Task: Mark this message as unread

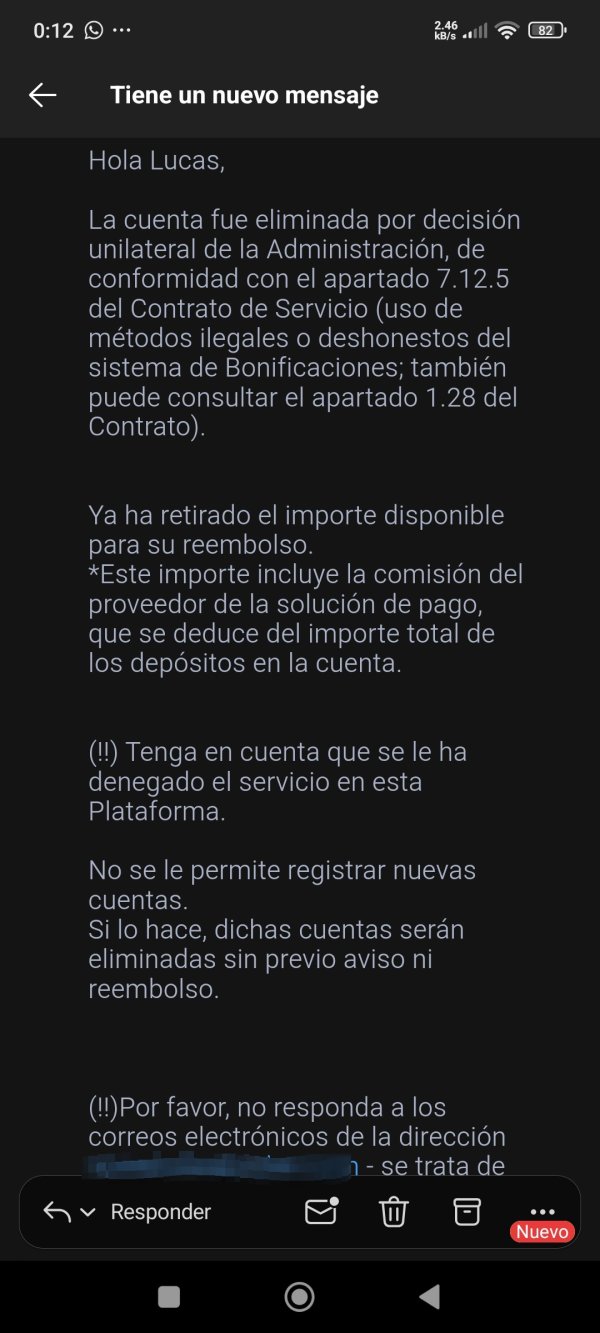Action: pyautogui.click(x=321, y=1211)
